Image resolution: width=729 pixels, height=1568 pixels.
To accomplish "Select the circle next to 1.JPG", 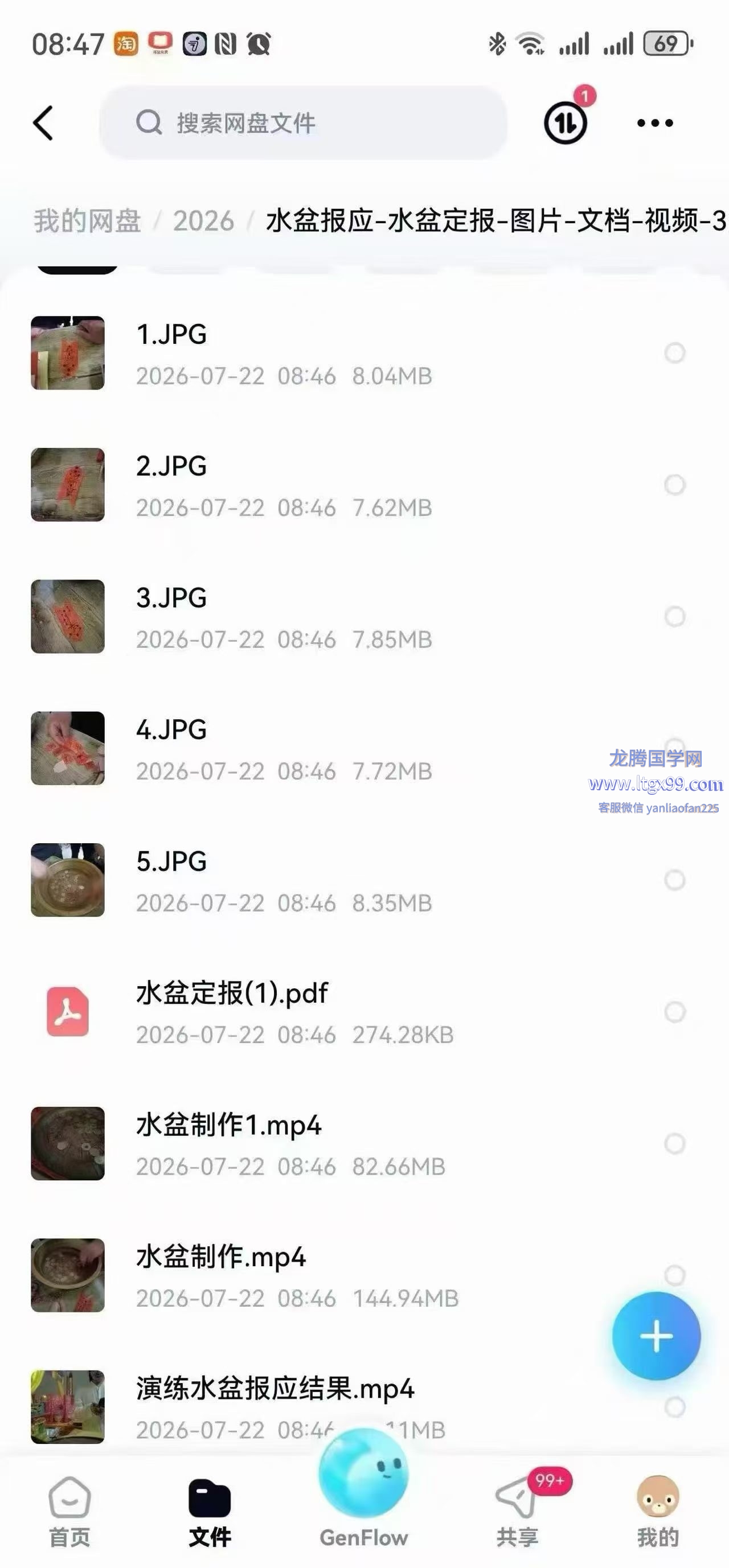I will tap(675, 353).
